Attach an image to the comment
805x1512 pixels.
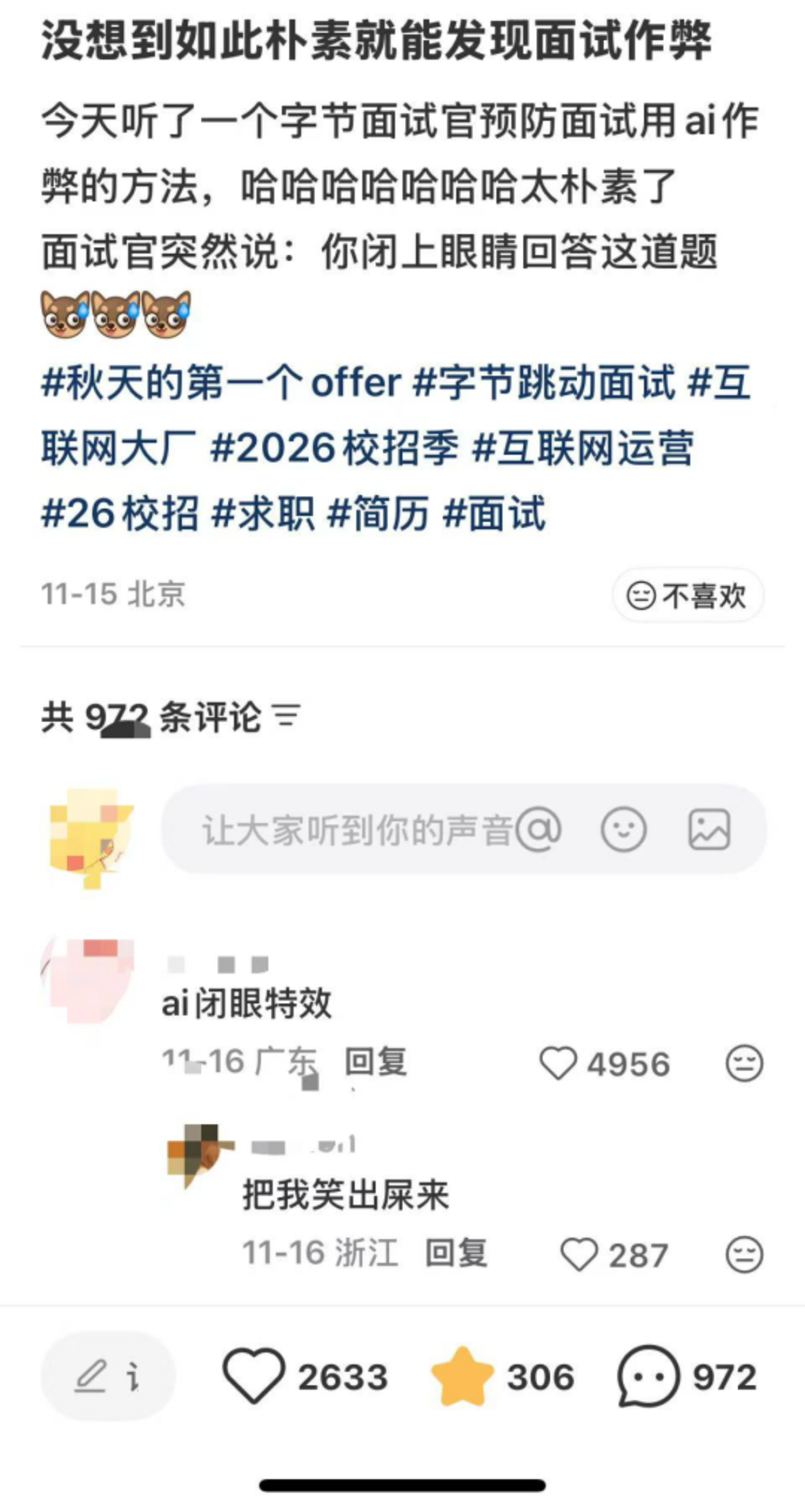[709, 830]
